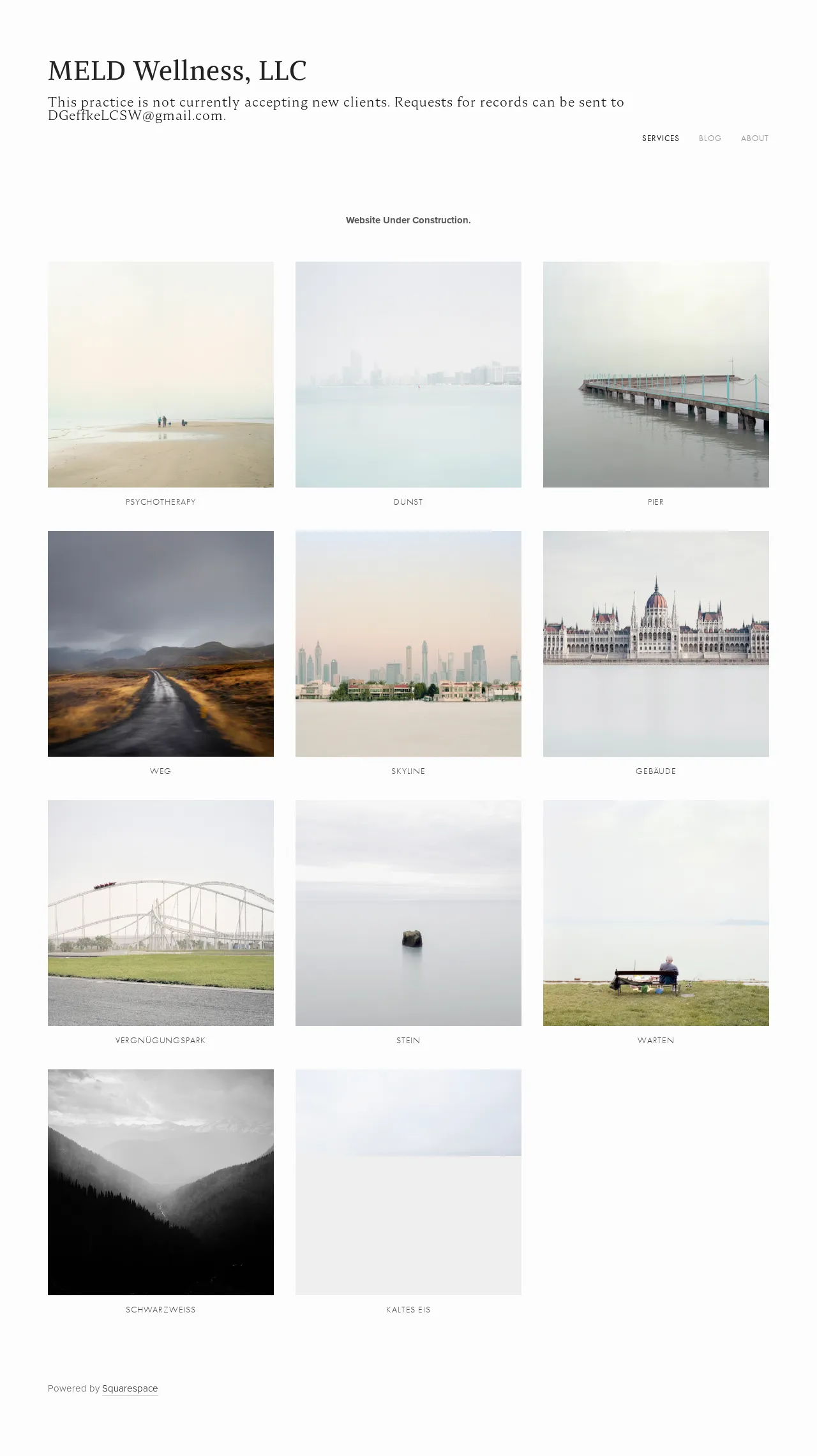Open the Schwarzweiss tile
The image size is (817, 1456).
click(x=161, y=1182)
